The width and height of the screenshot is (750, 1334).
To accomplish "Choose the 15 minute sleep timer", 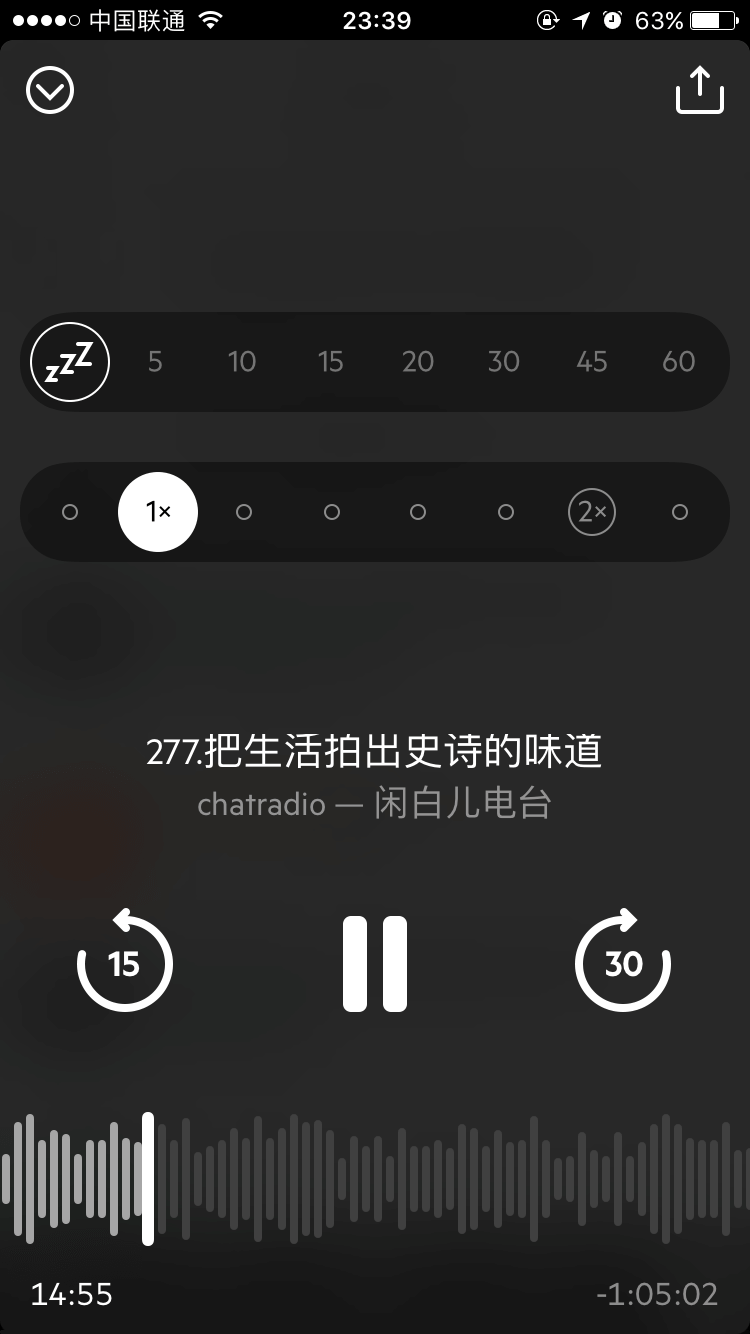I will click(330, 362).
